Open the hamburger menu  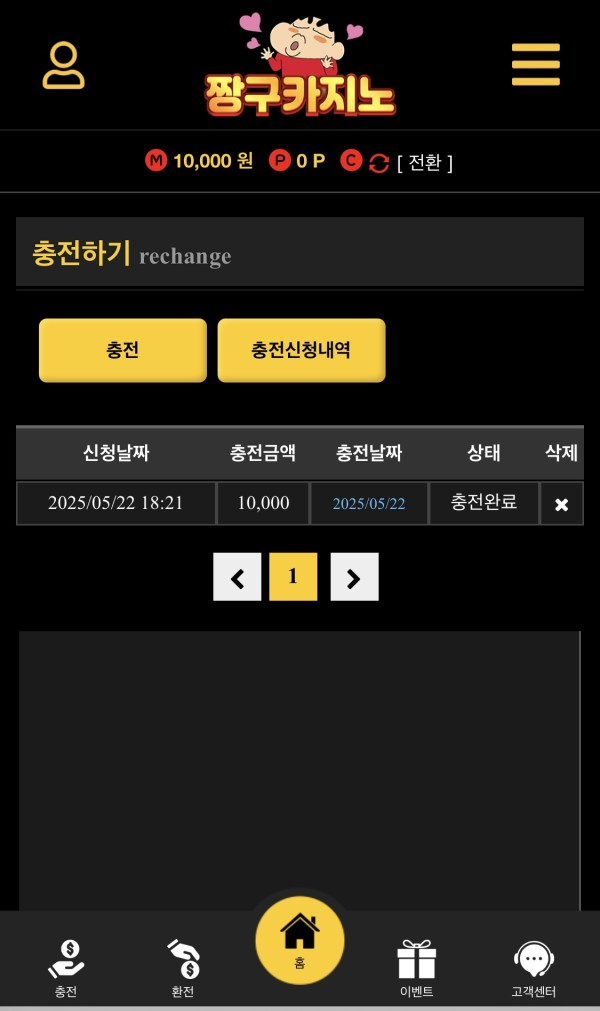pyautogui.click(x=536, y=65)
